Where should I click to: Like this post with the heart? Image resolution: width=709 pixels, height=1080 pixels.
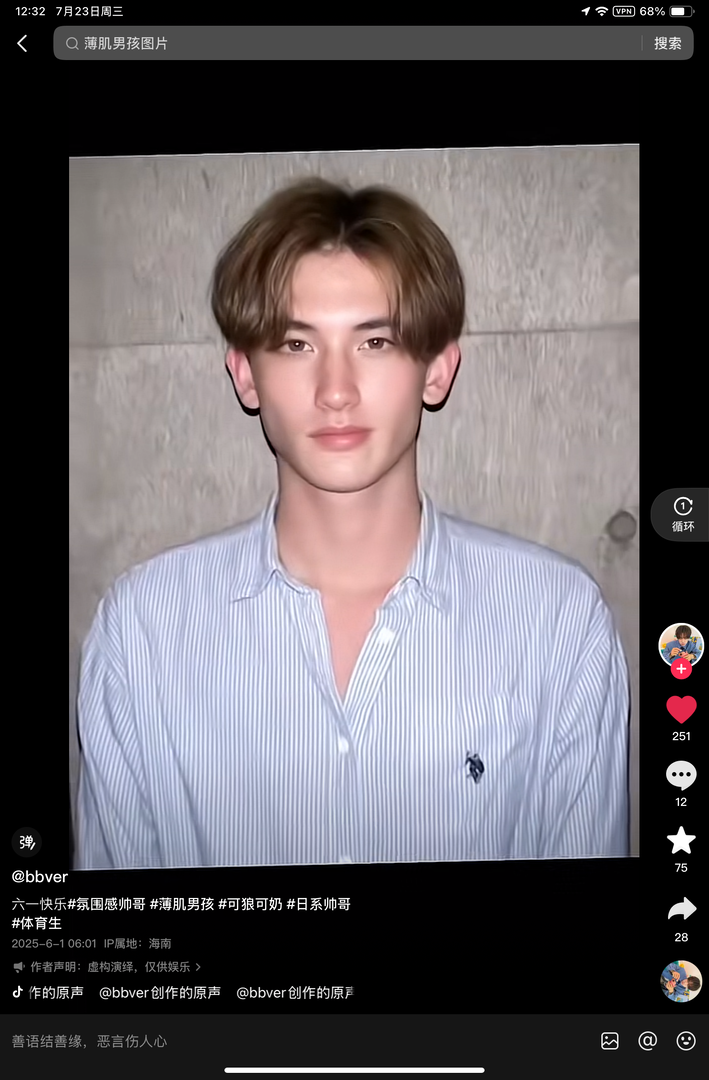[681, 709]
